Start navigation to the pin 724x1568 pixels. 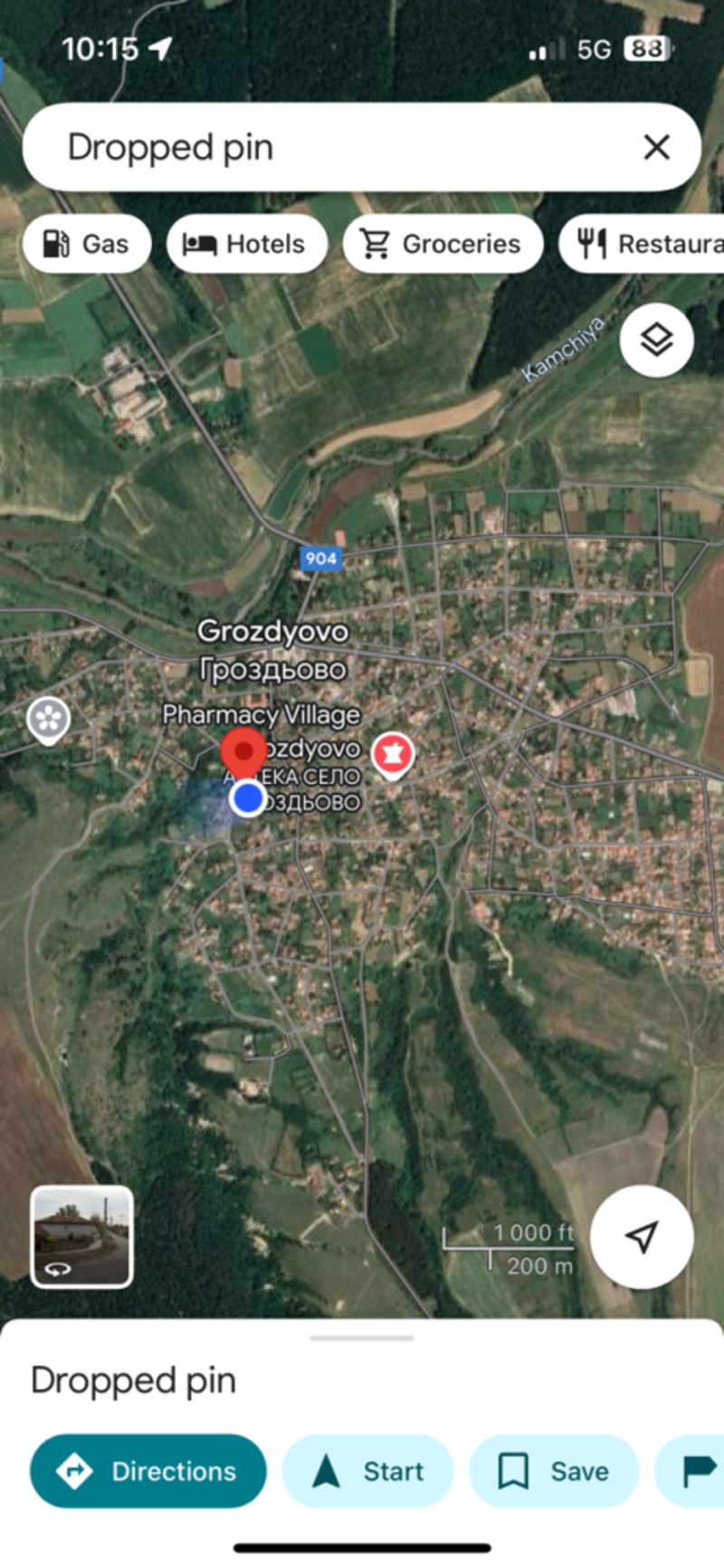(368, 1471)
